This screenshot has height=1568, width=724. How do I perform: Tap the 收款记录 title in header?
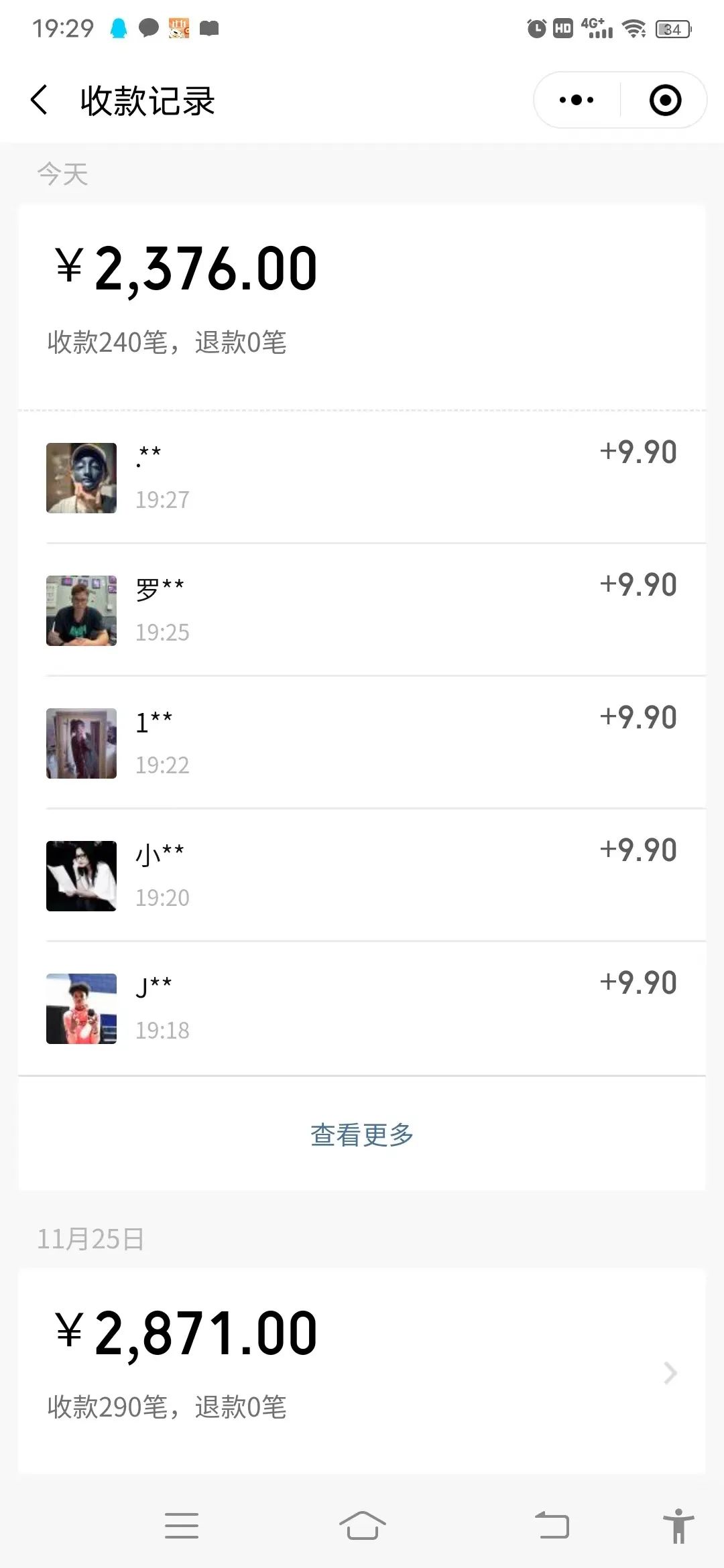(147, 102)
